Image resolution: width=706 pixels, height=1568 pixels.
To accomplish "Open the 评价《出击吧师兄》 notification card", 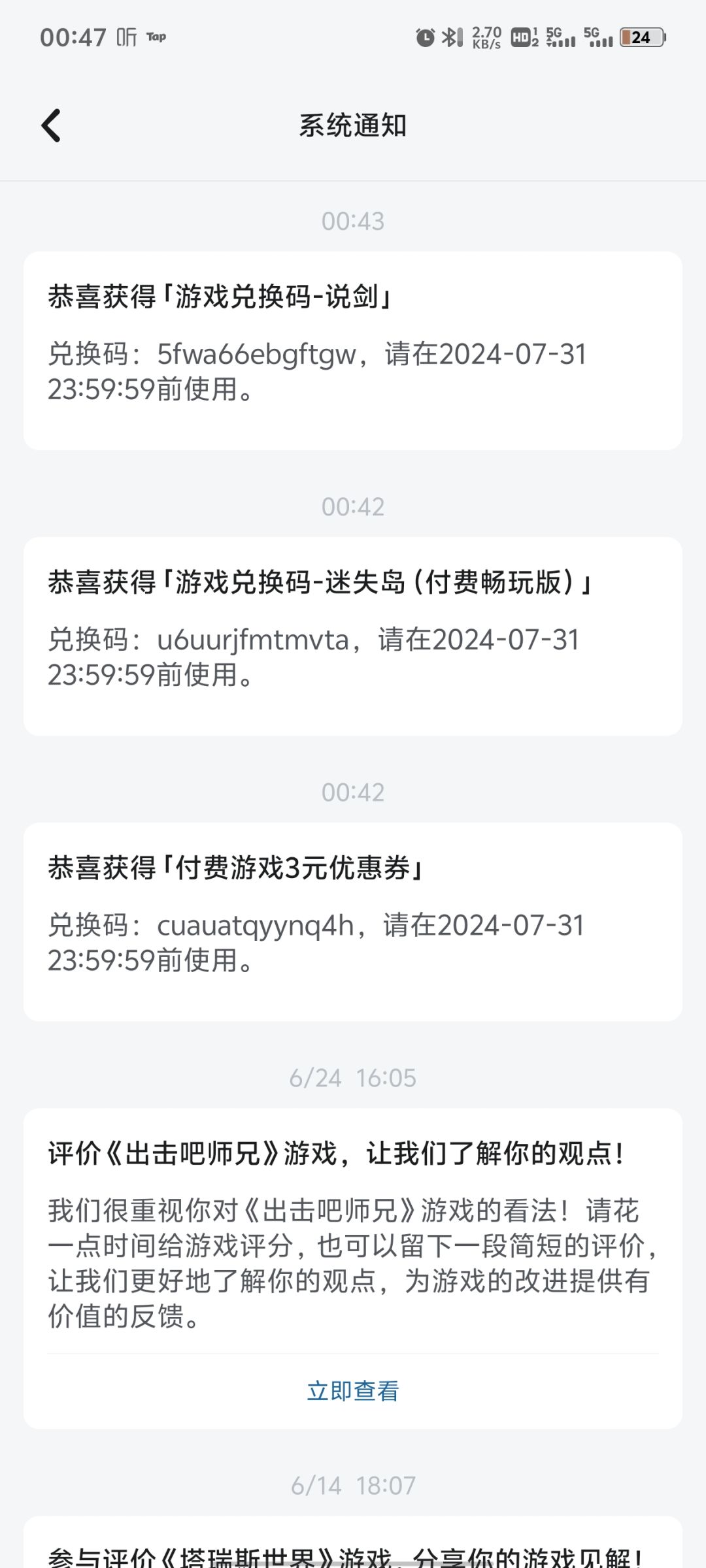I will [x=353, y=1228].
